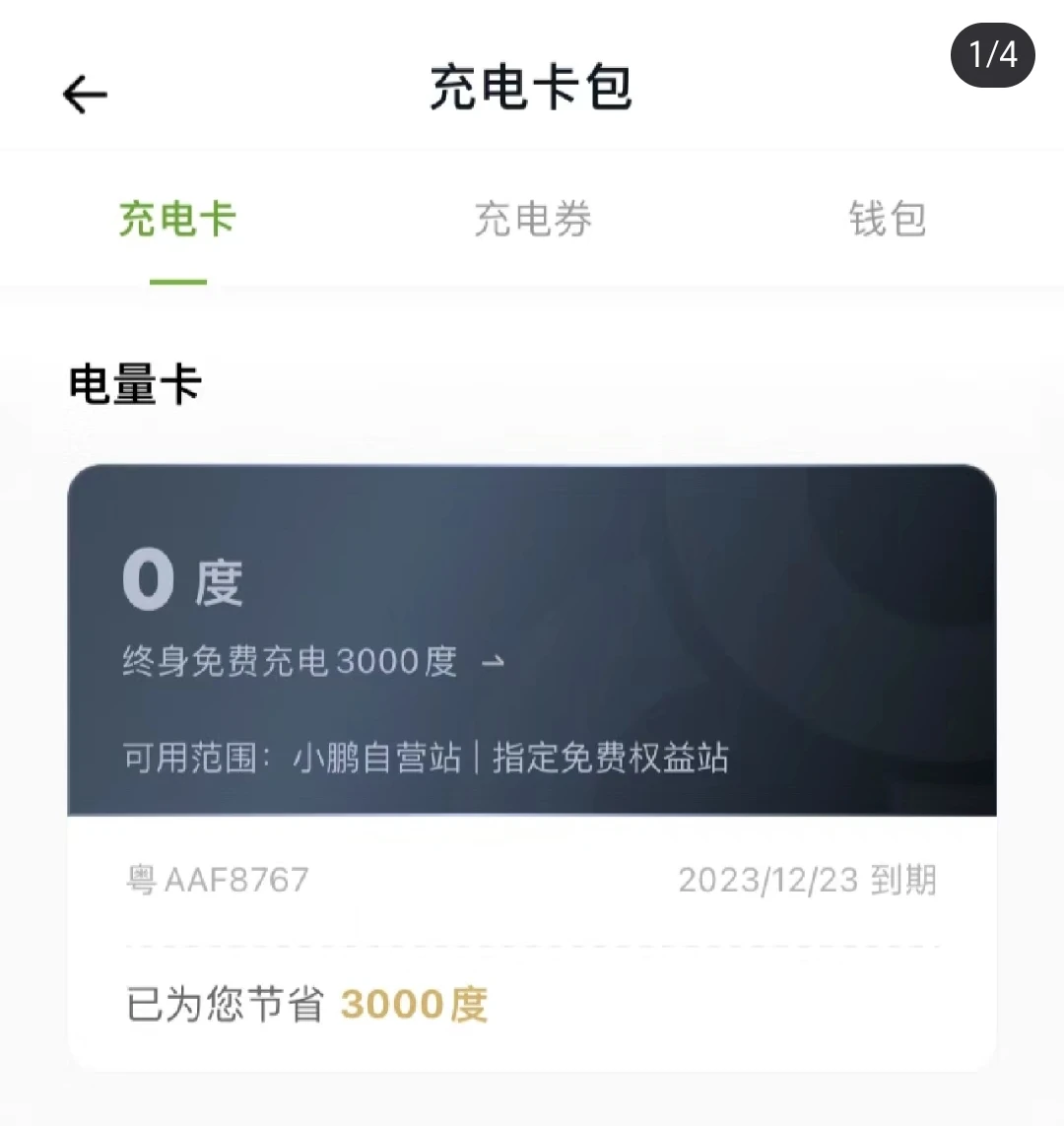Screen dimensions: 1064x1126
Task: Switch to the 钱包 tab
Action: (x=888, y=219)
